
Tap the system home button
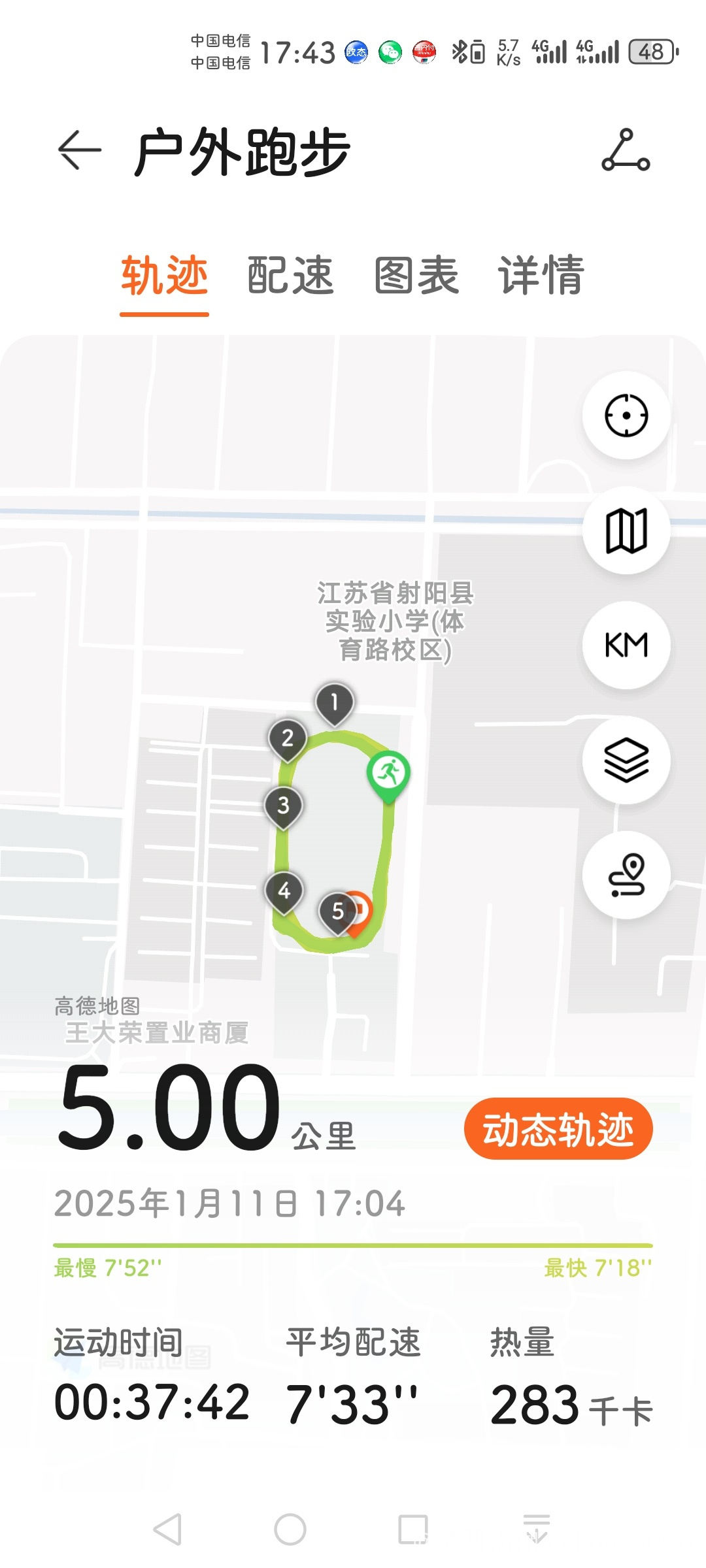click(290, 1529)
